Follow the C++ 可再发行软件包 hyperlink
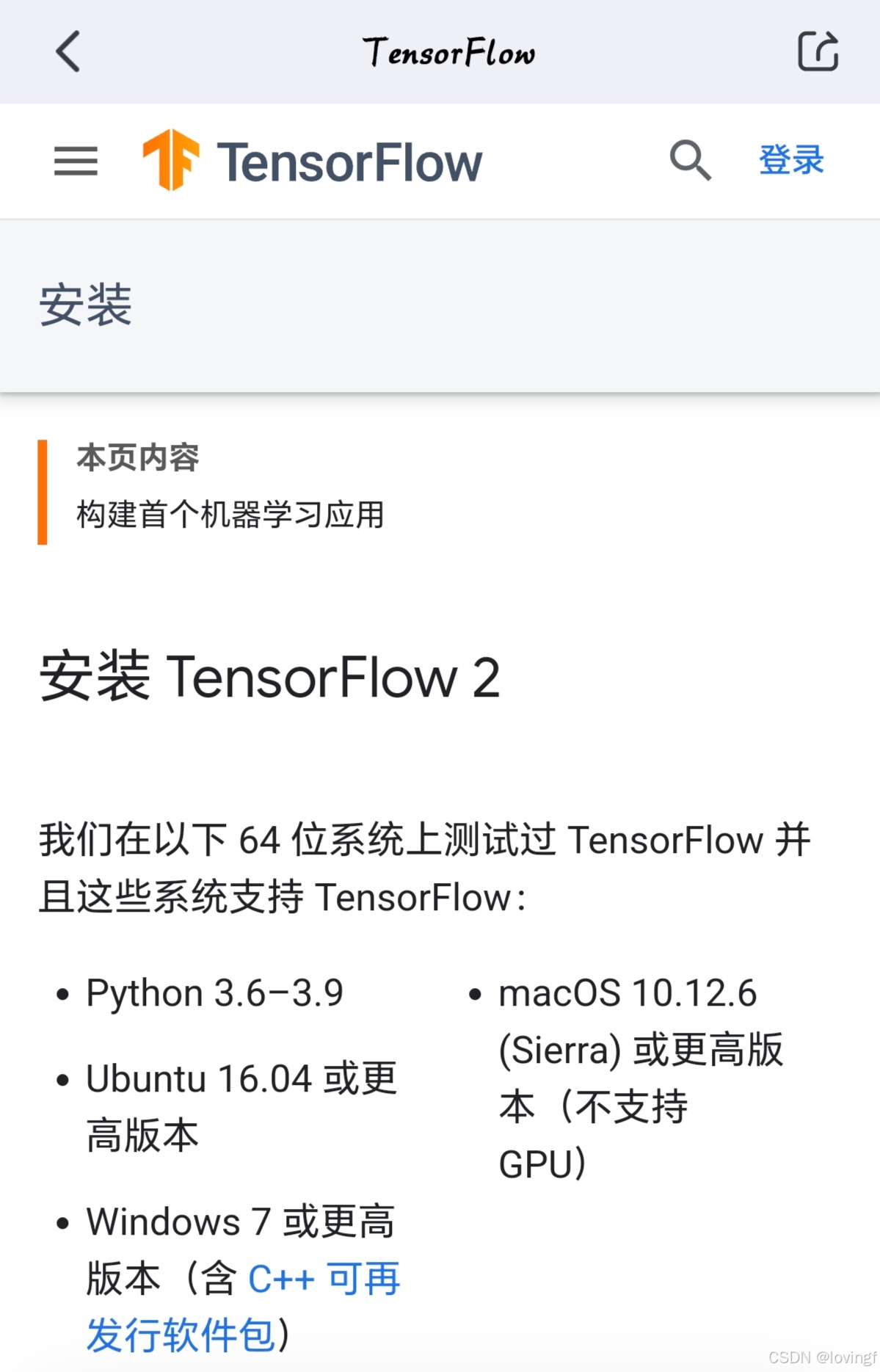 323,1279
